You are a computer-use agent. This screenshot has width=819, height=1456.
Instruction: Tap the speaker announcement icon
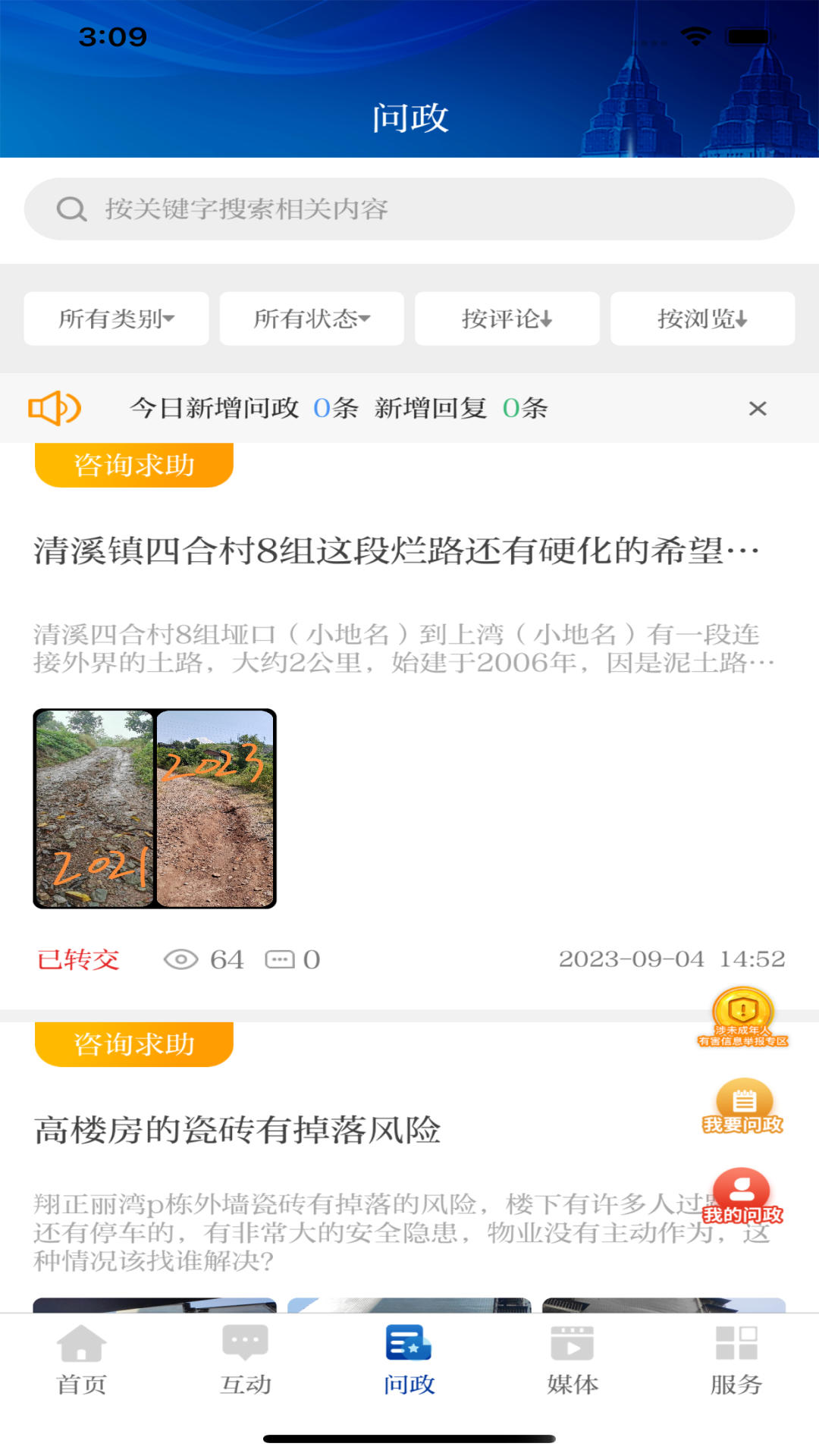(x=55, y=408)
